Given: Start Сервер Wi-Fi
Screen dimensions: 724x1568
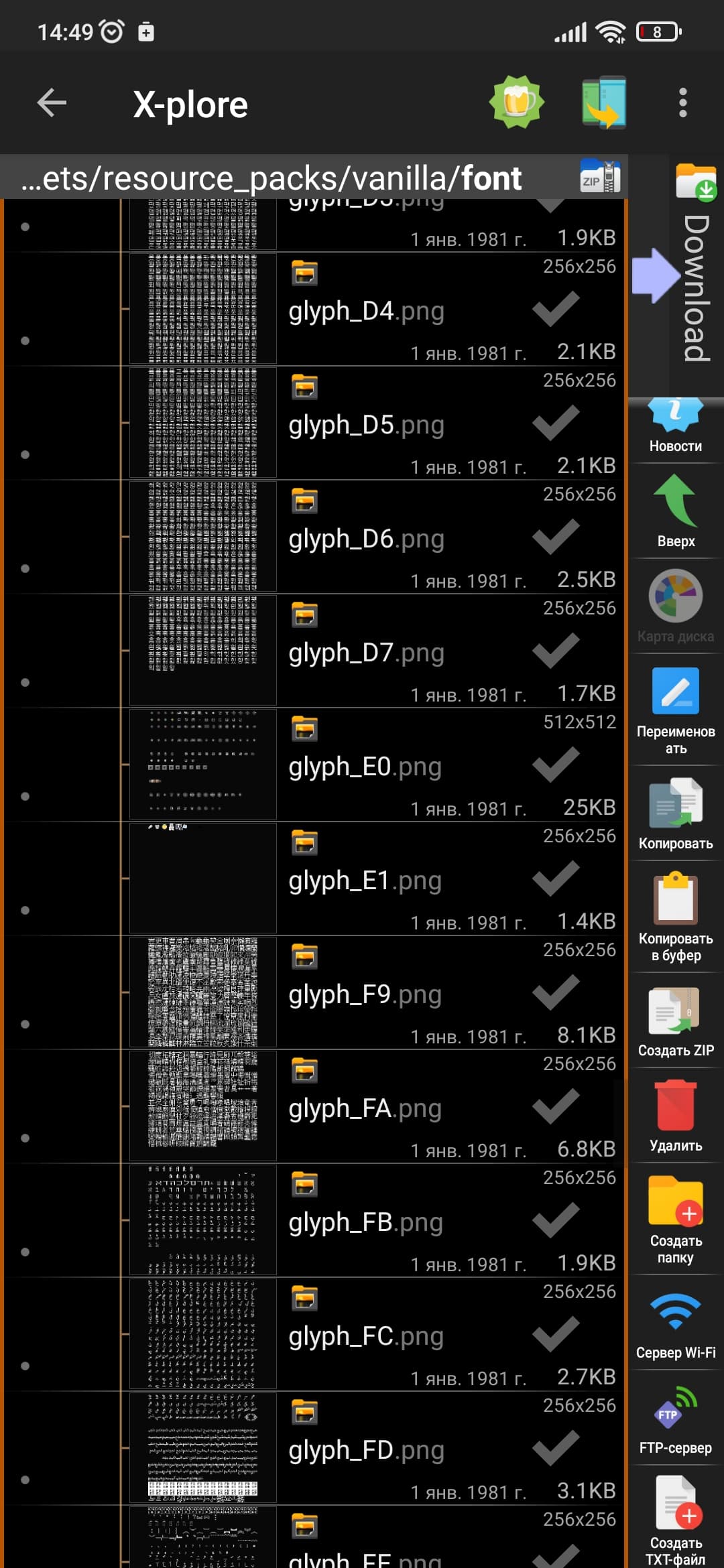Looking at the screenshot, I should [x=676, y=1325].
